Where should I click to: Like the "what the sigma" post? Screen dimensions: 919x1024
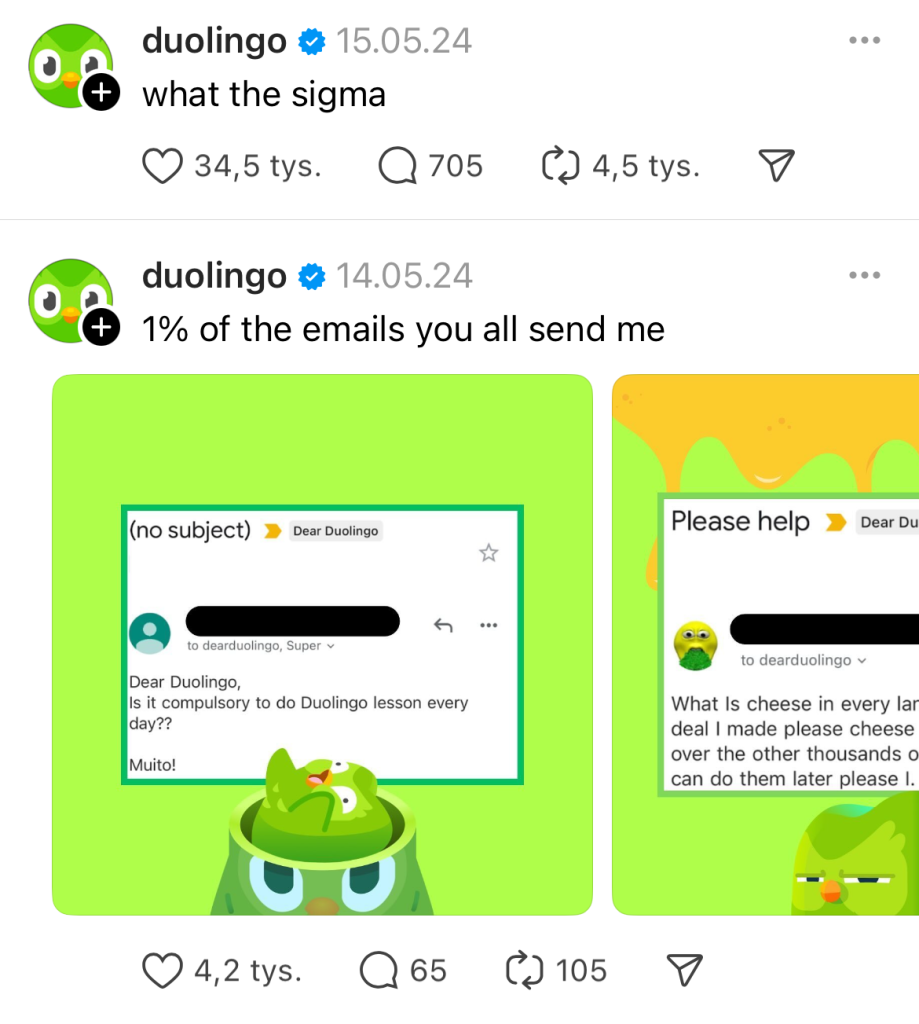[x=161, y=165]
